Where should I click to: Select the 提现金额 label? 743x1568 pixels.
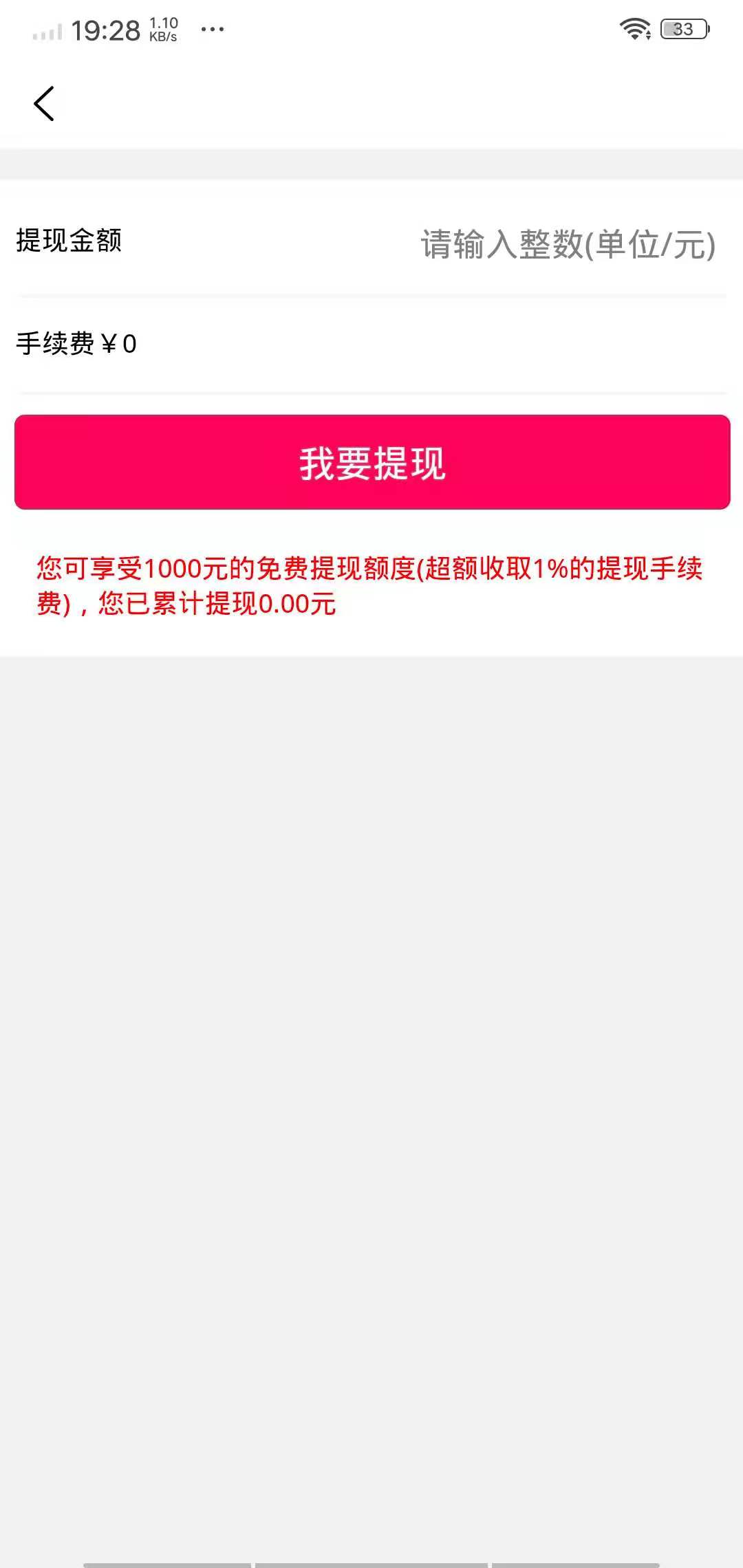69,242
